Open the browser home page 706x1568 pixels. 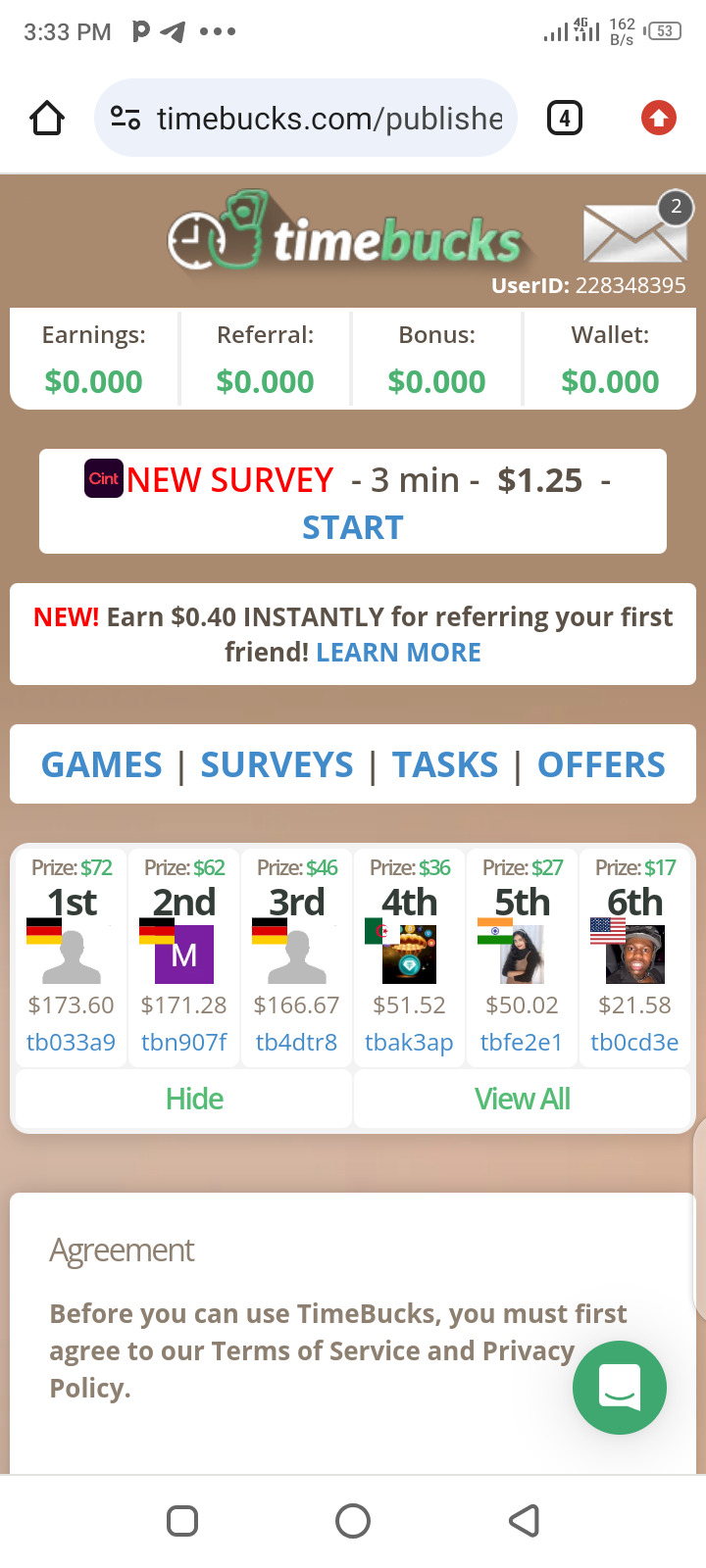[47, 119]
